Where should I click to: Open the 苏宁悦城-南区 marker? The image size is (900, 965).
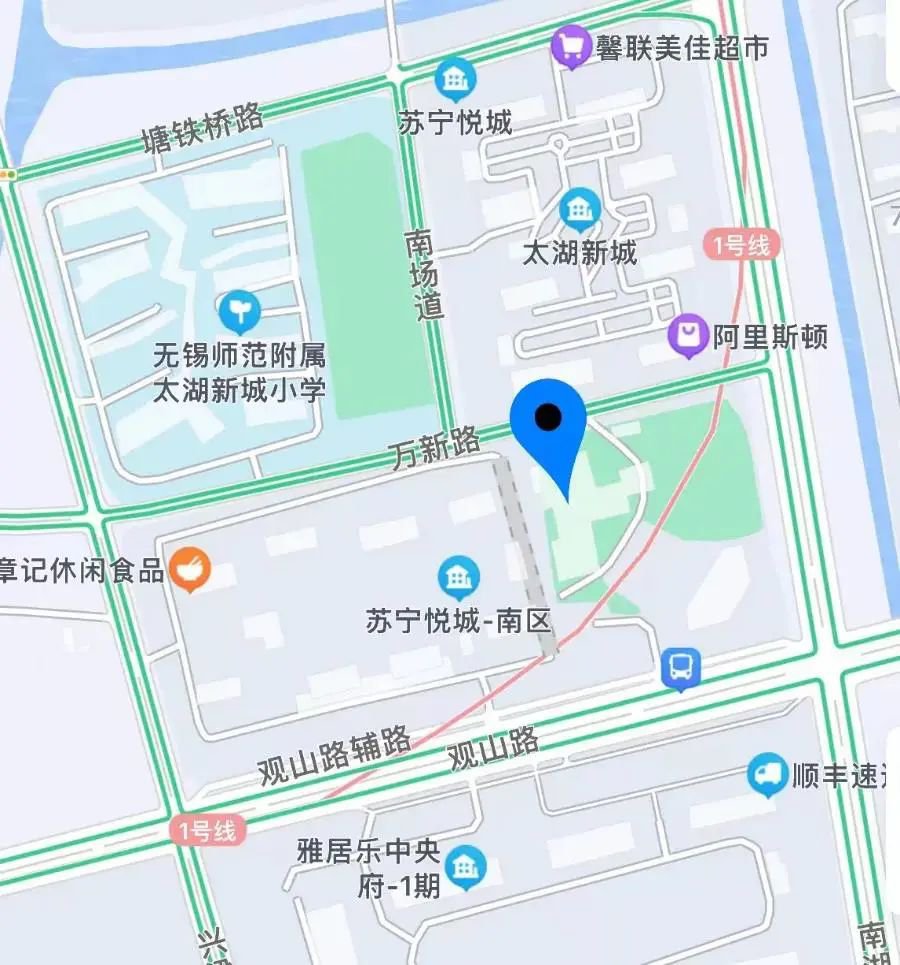pos(459,579)
